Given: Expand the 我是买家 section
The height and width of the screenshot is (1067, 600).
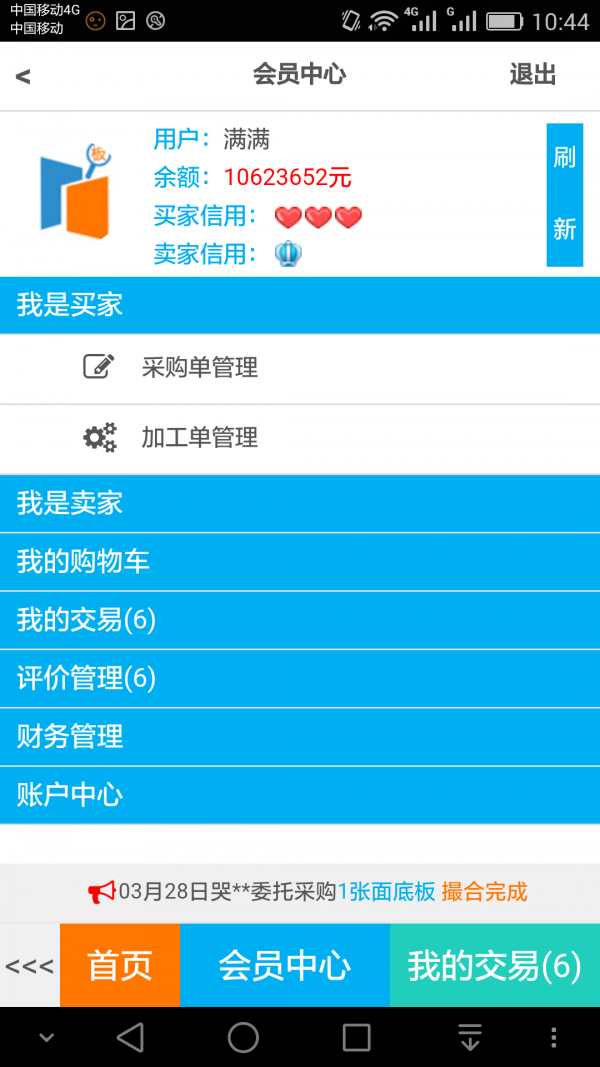Looking at the screenshot, I should [299, 305].
